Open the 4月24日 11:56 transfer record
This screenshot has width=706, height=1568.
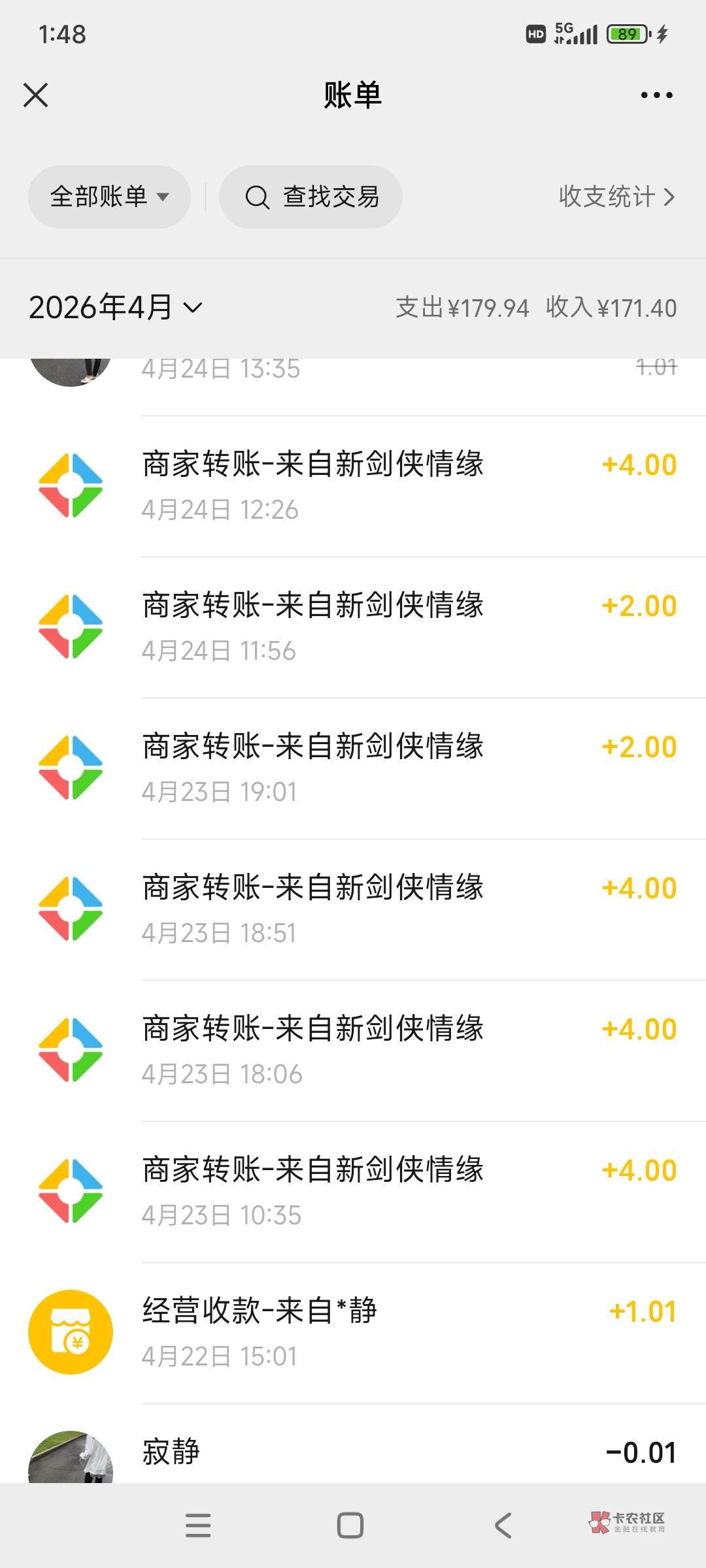[x=409, y=627]
